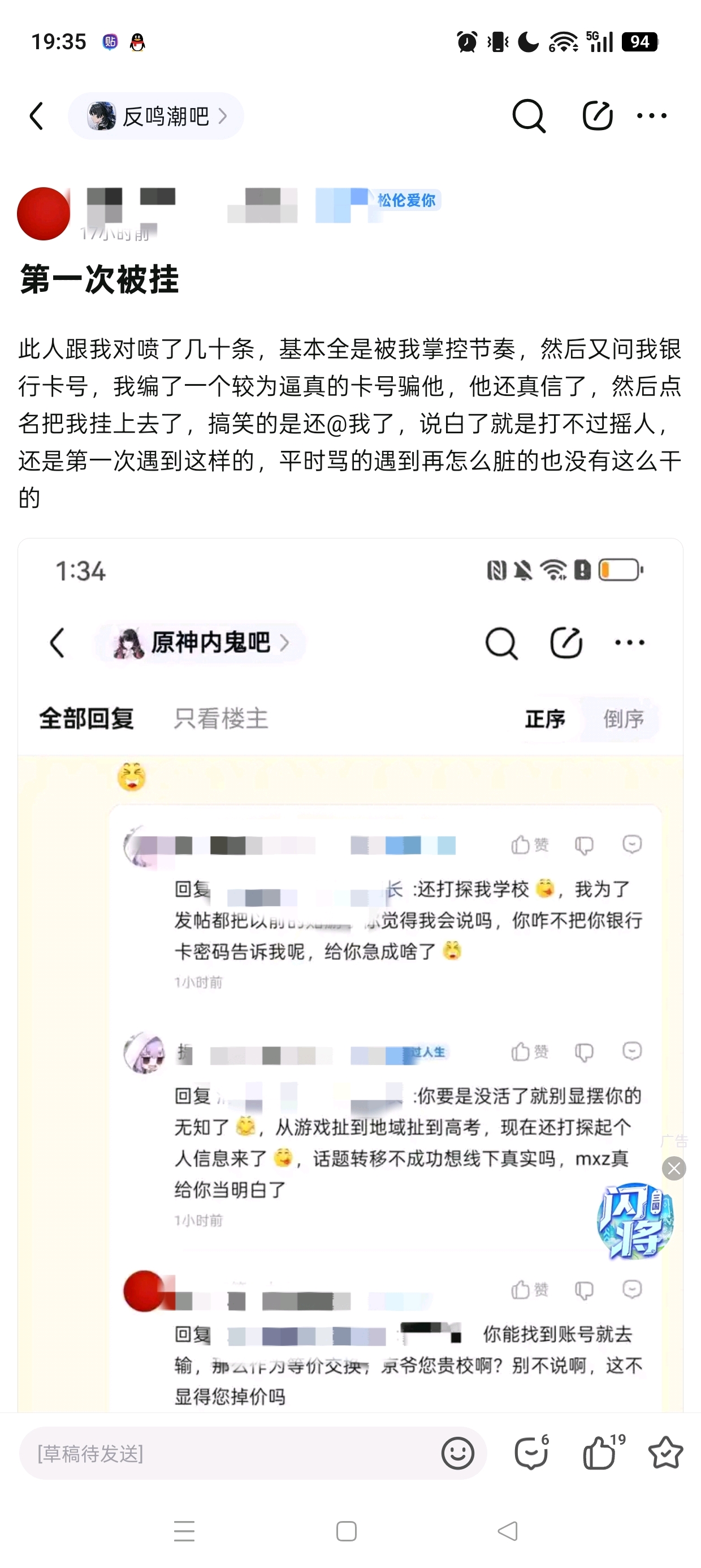Tap the reply draft input field

point(231,1454)
